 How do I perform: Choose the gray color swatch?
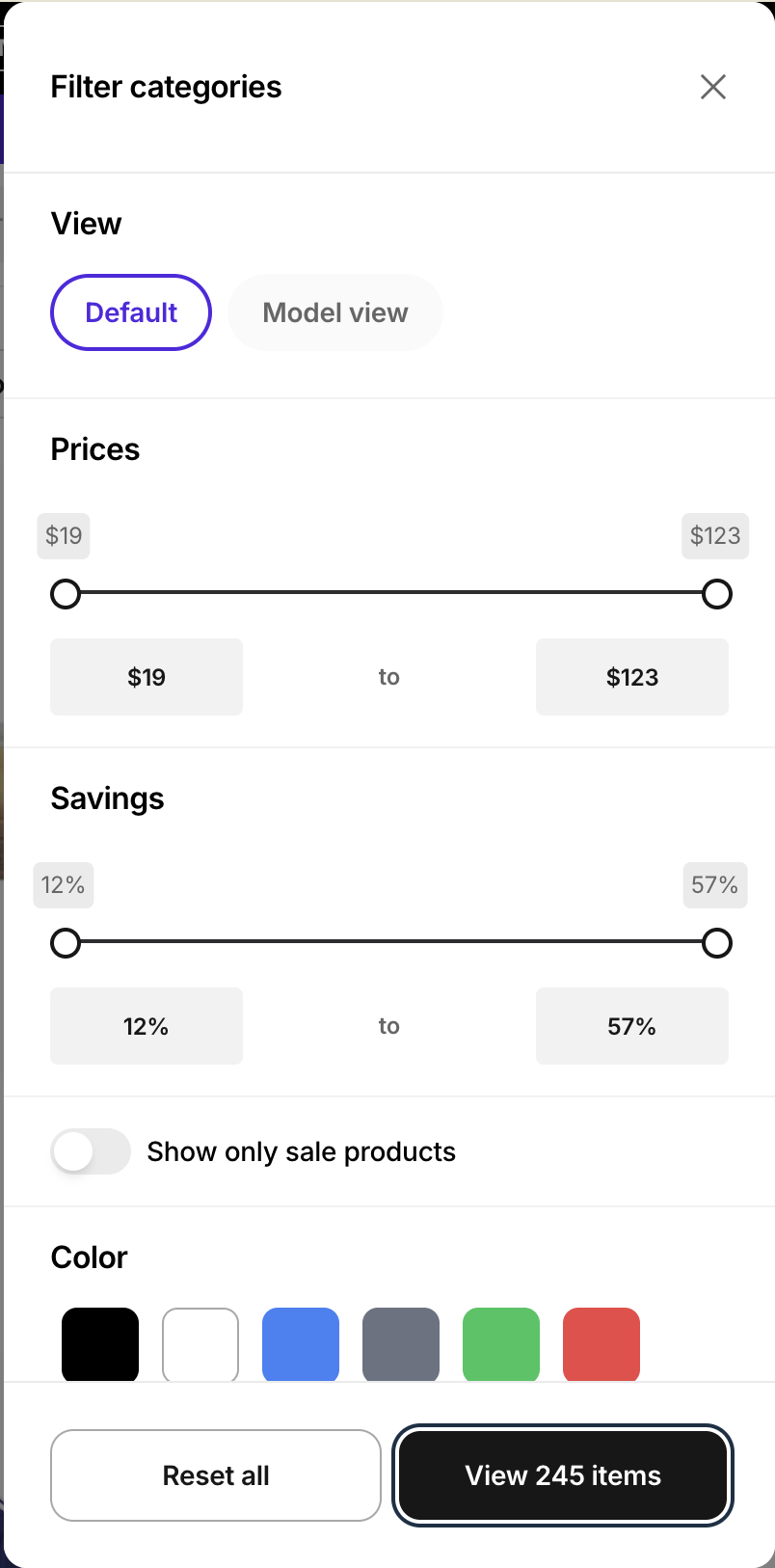401,1343
